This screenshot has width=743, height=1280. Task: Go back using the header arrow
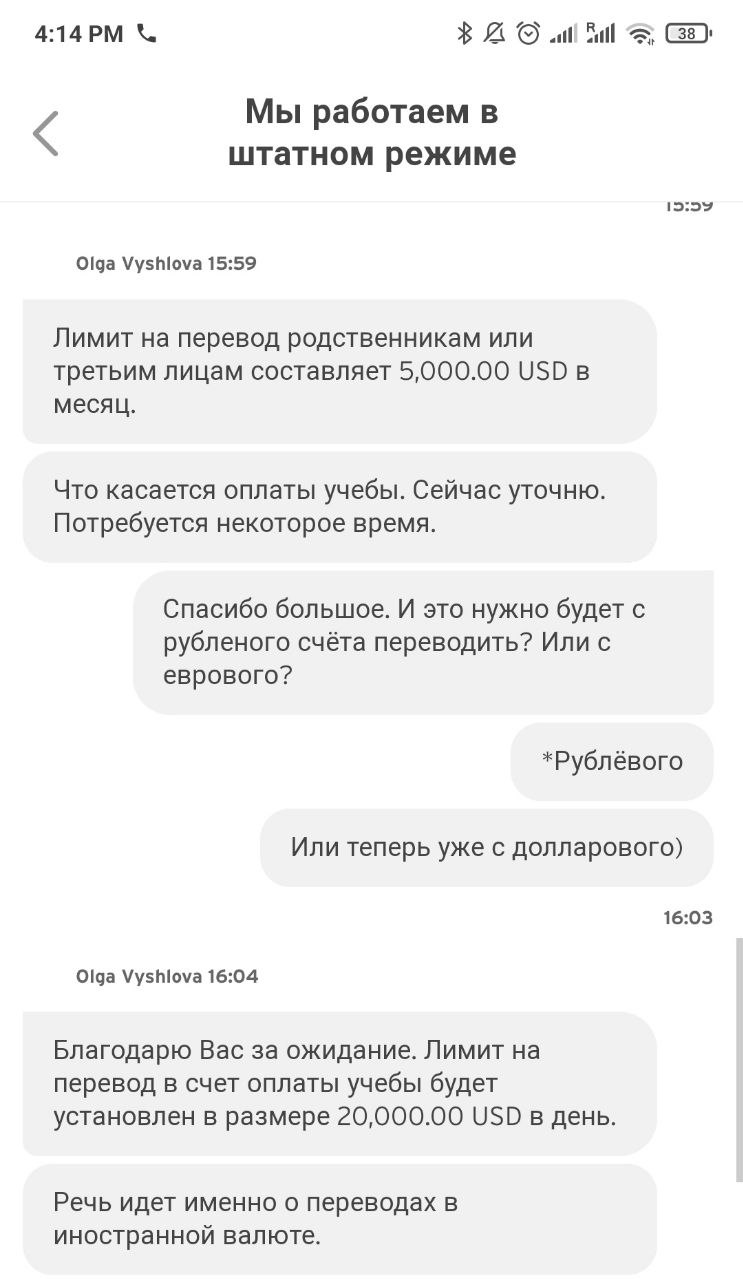(x=46, y=133)
